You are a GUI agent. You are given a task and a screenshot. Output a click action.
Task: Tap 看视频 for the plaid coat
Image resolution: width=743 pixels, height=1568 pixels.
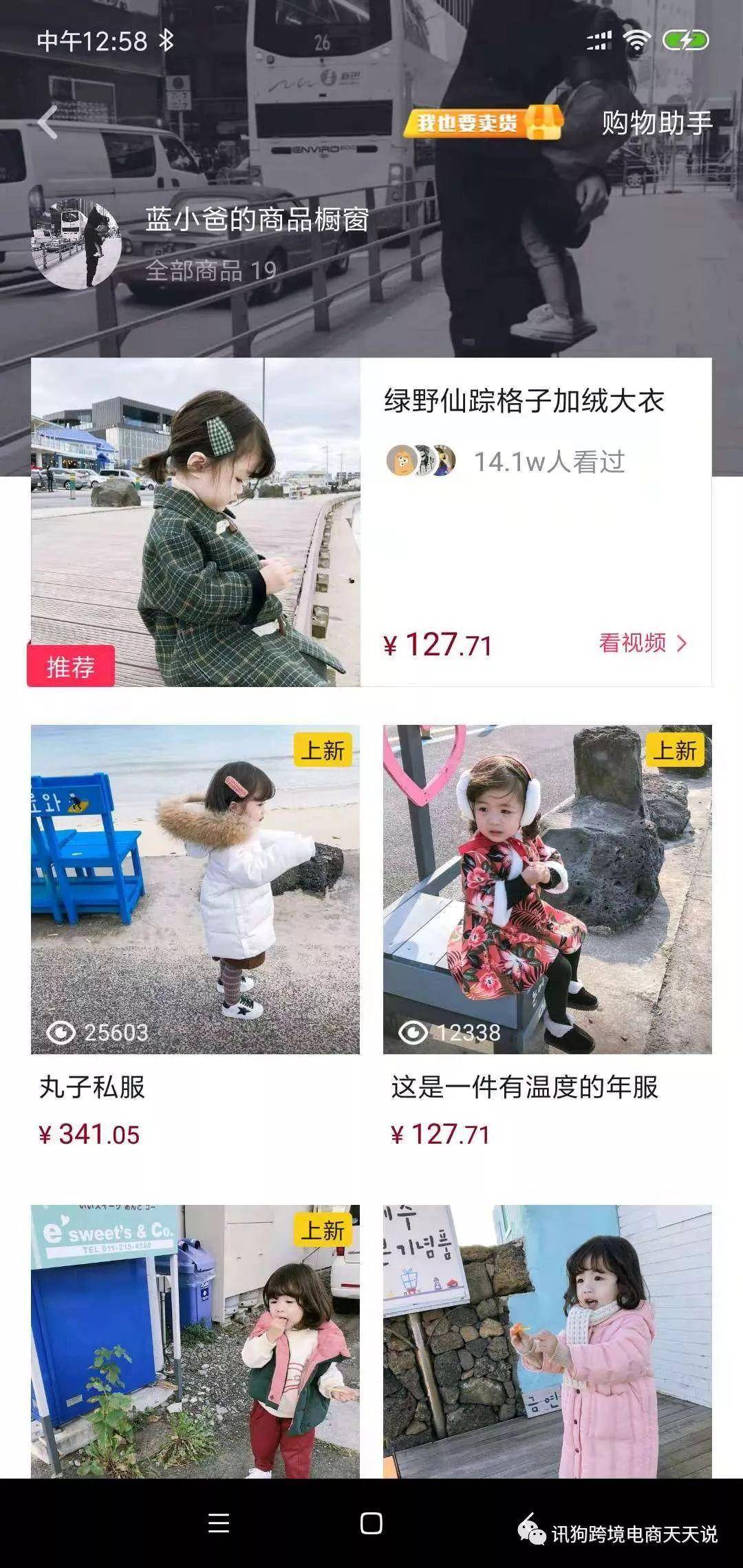[643, 644]
